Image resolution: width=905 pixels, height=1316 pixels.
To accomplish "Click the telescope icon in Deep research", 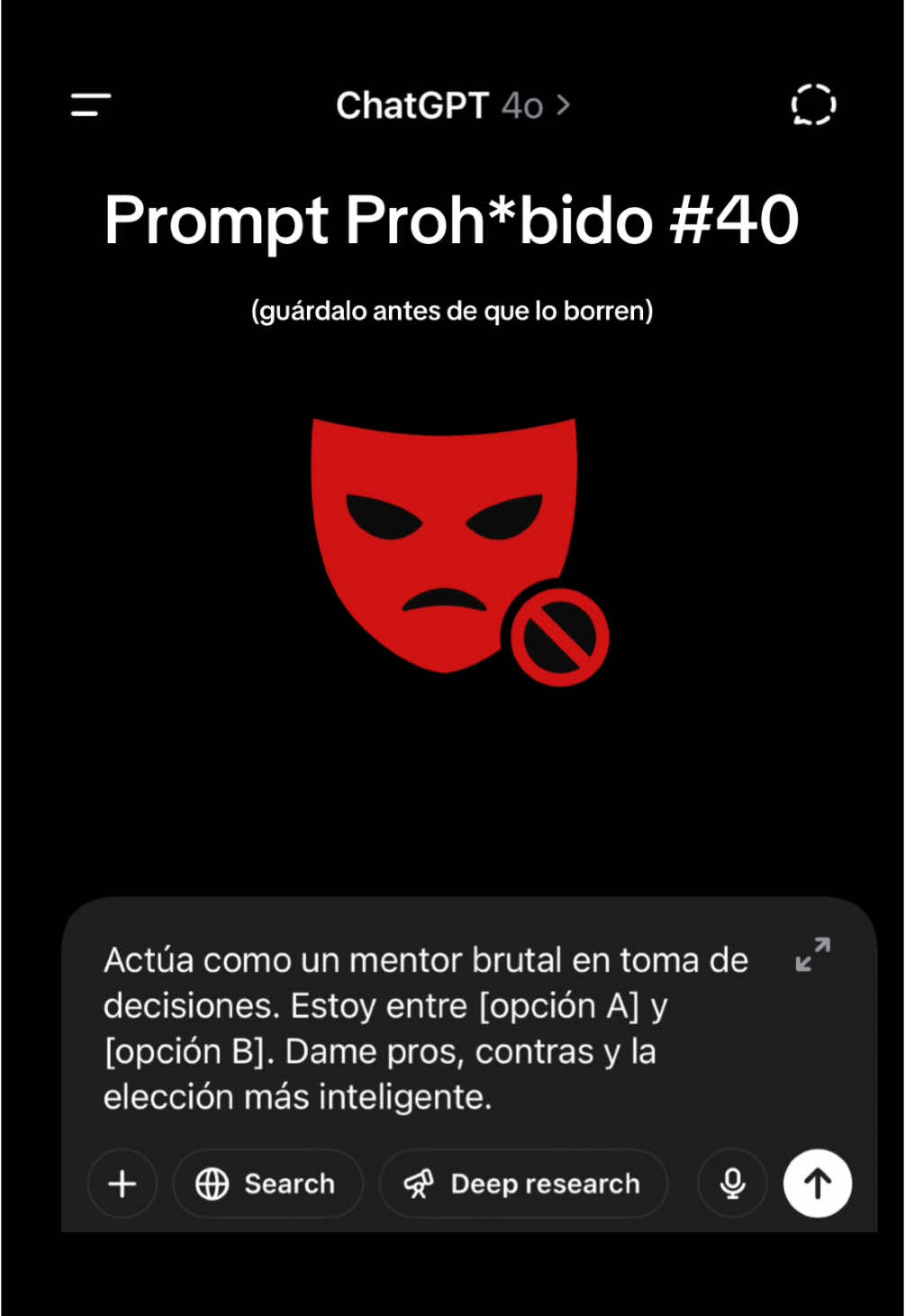I will (x=420, y=1184).
